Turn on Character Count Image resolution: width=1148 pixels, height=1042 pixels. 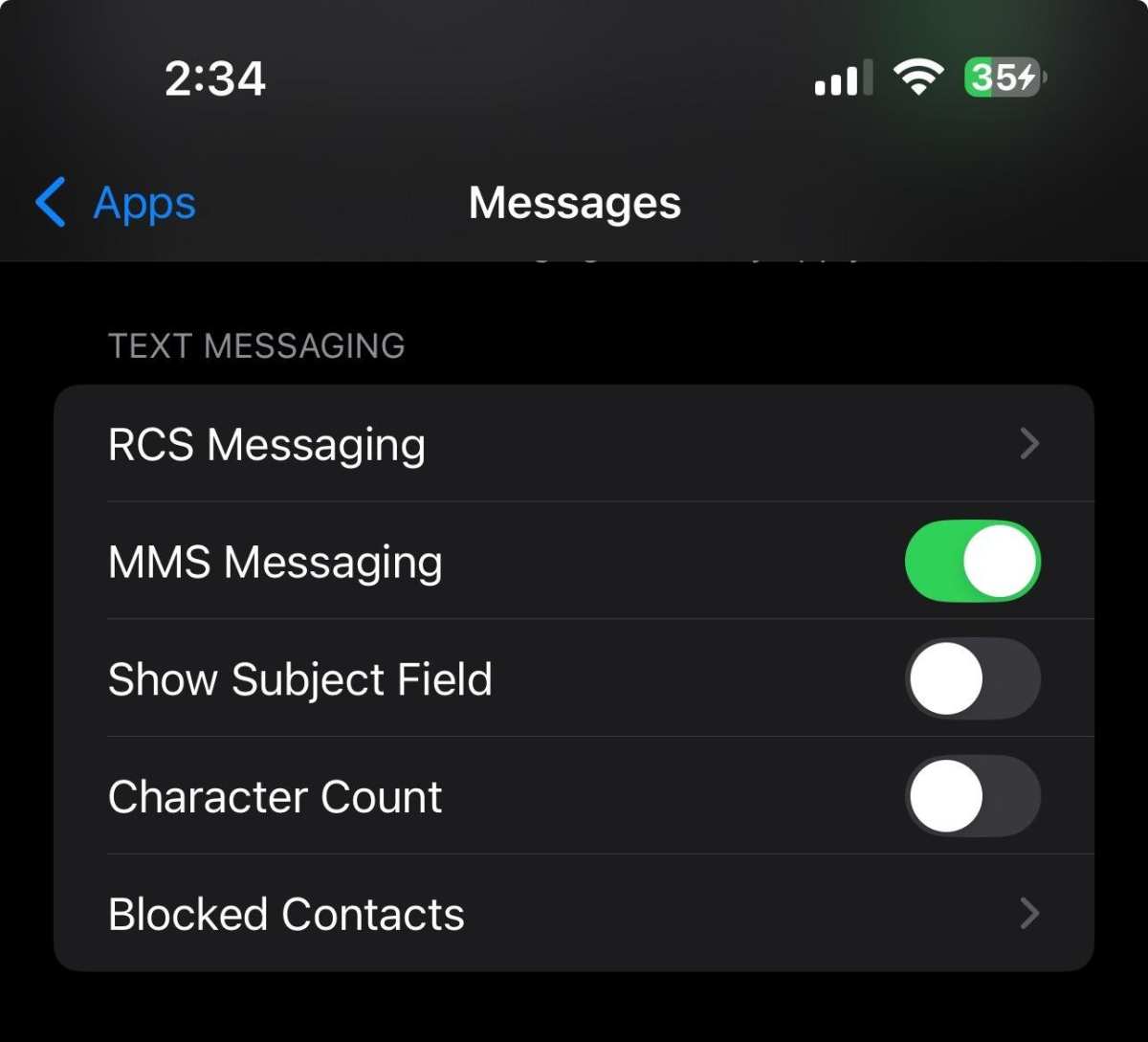(x=972, y=796)
